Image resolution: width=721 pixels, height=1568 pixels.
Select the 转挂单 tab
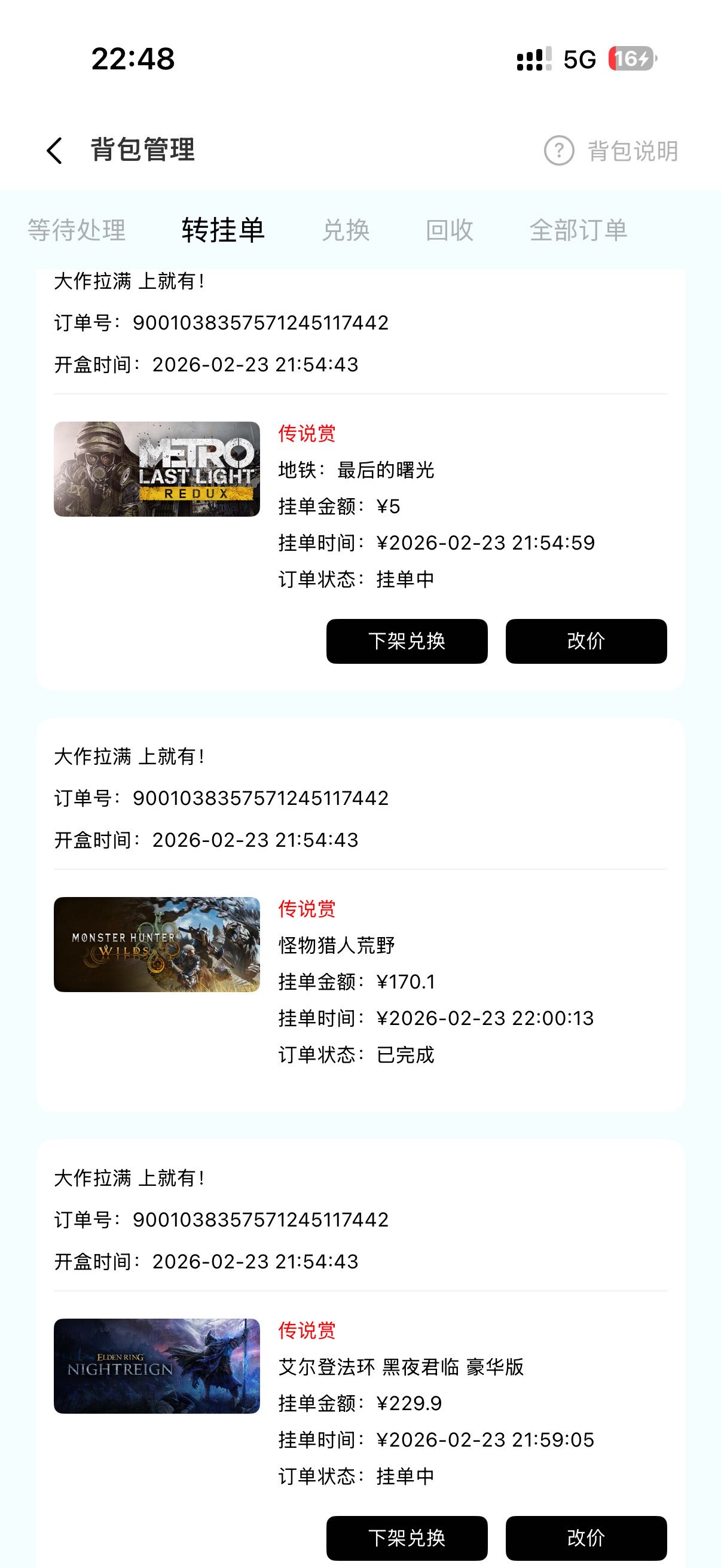click(222, 230)
